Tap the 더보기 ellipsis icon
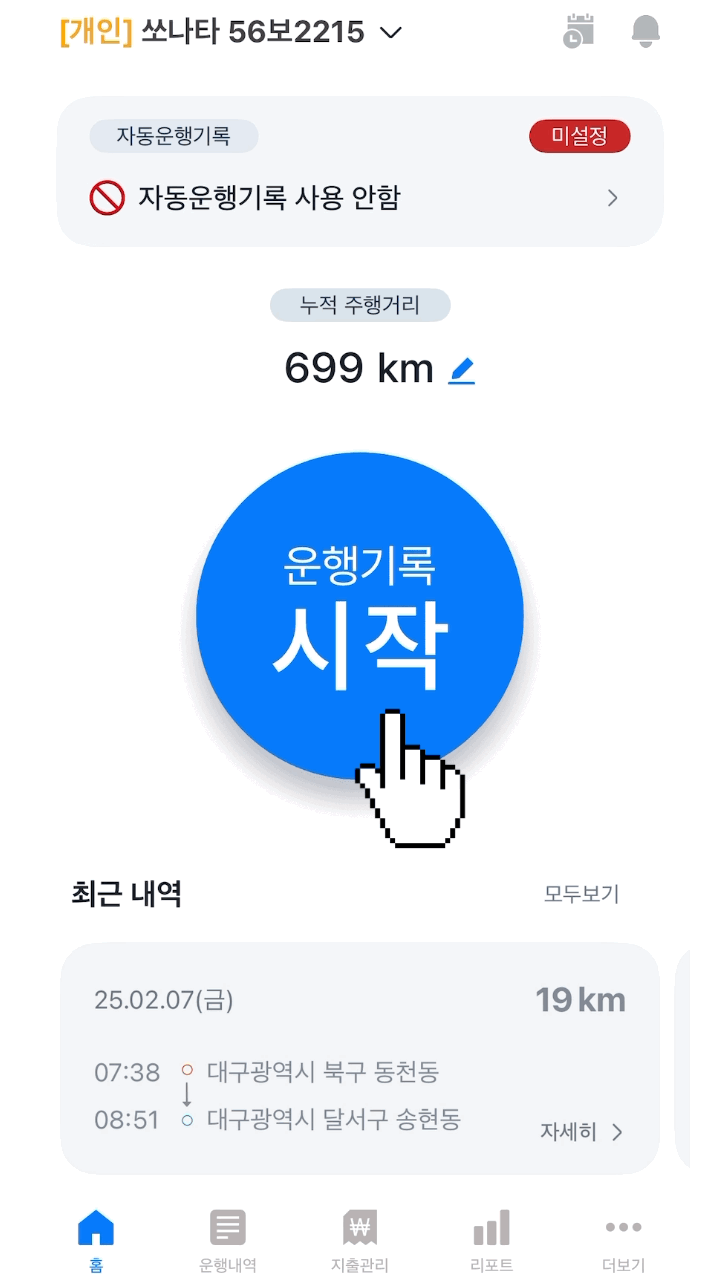 pyautogui.click(x=623, y=1225)
